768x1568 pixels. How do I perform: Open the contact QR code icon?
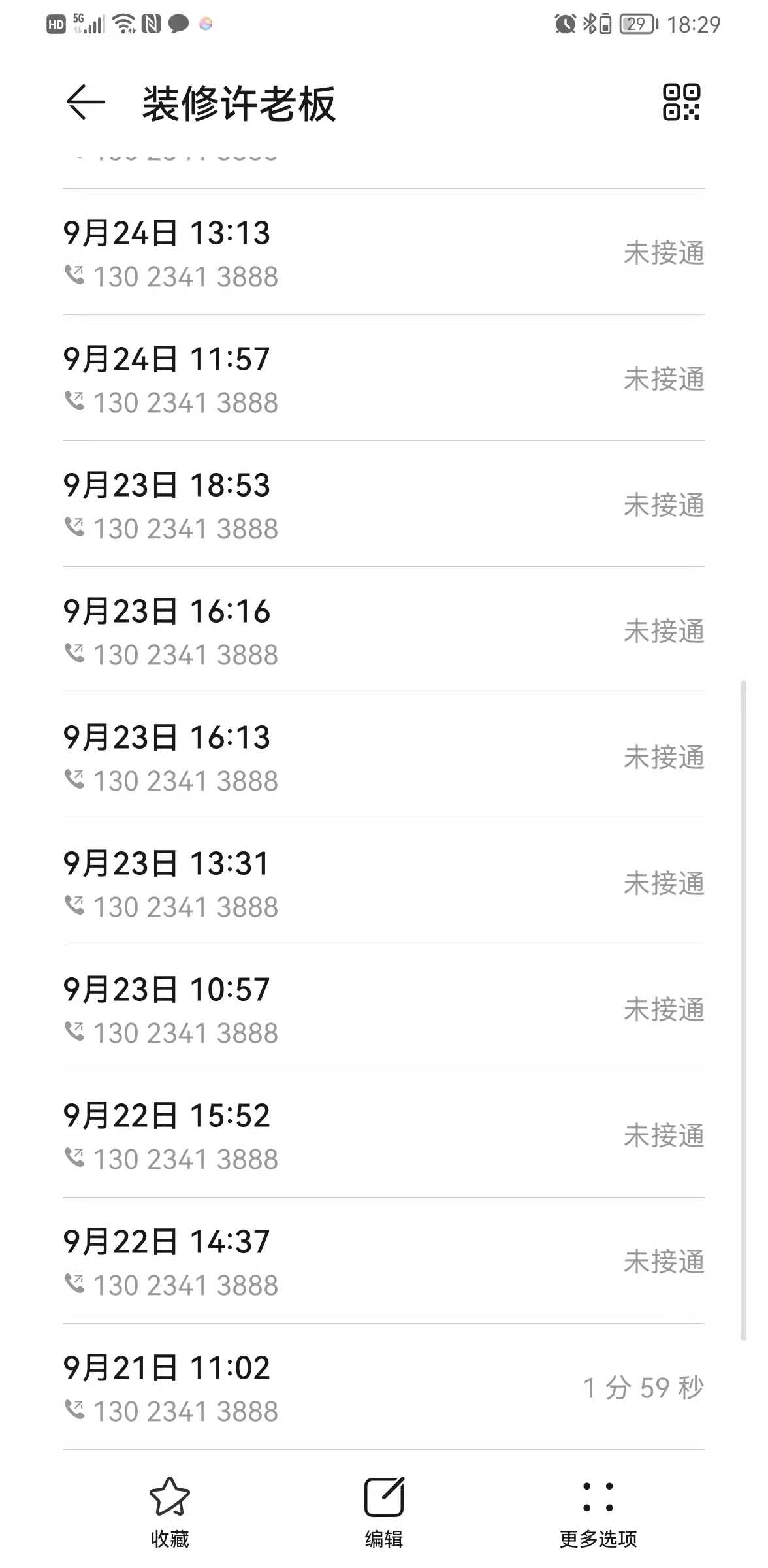pos(681,102)
